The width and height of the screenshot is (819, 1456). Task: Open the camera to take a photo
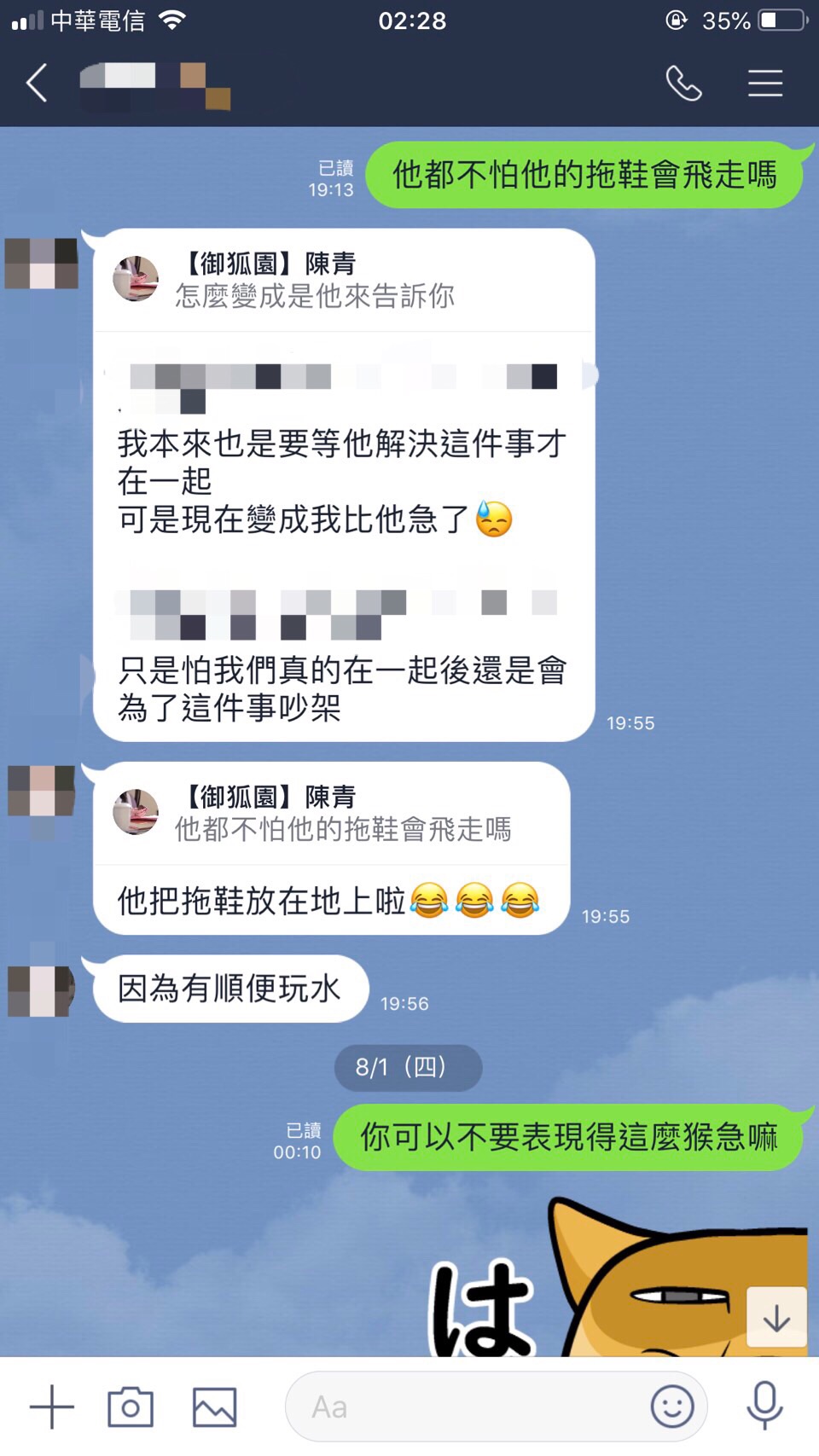(131, 1407)
